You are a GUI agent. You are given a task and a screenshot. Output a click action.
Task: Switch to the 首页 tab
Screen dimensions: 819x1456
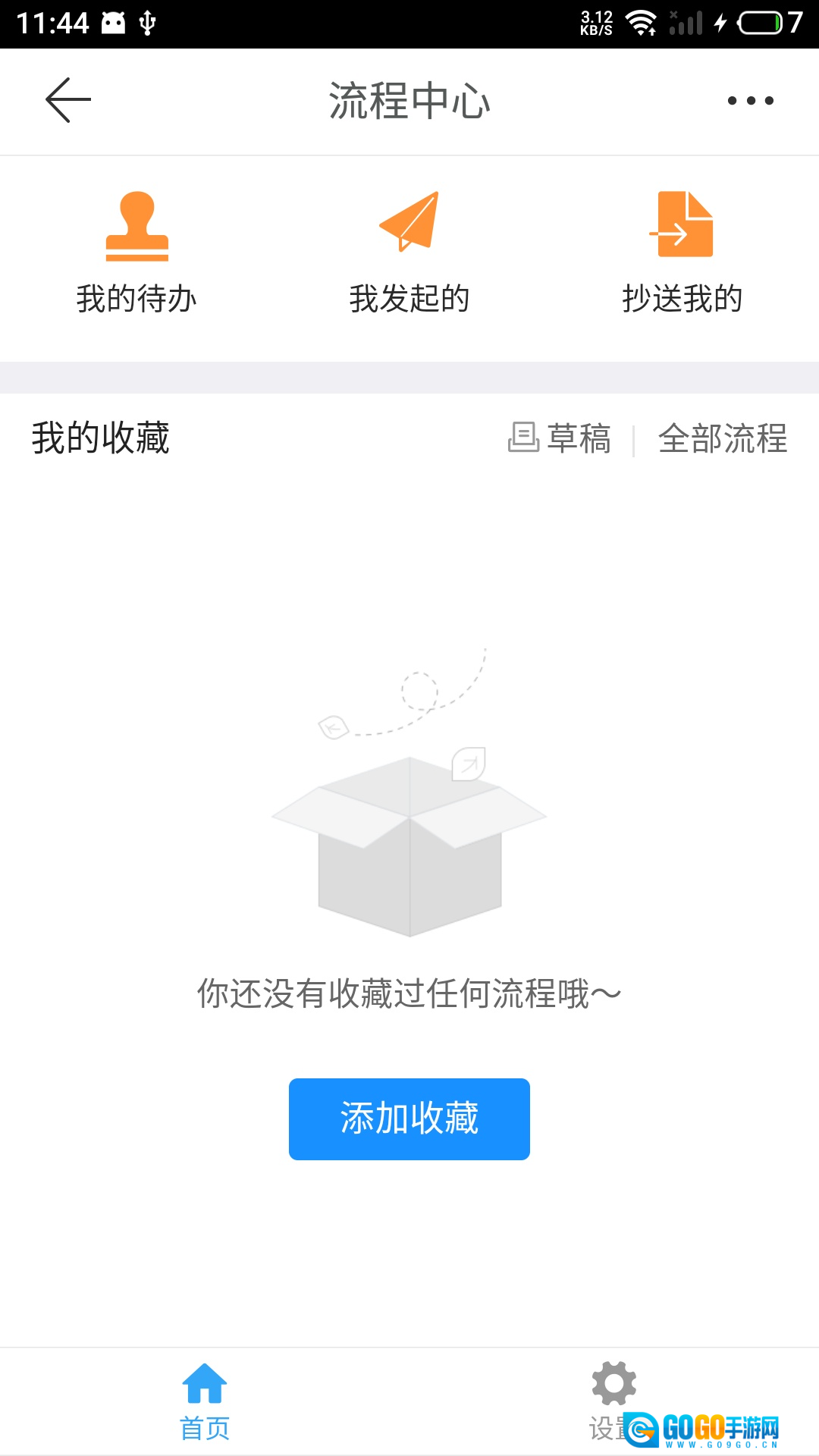click(x=205, y=1401)
